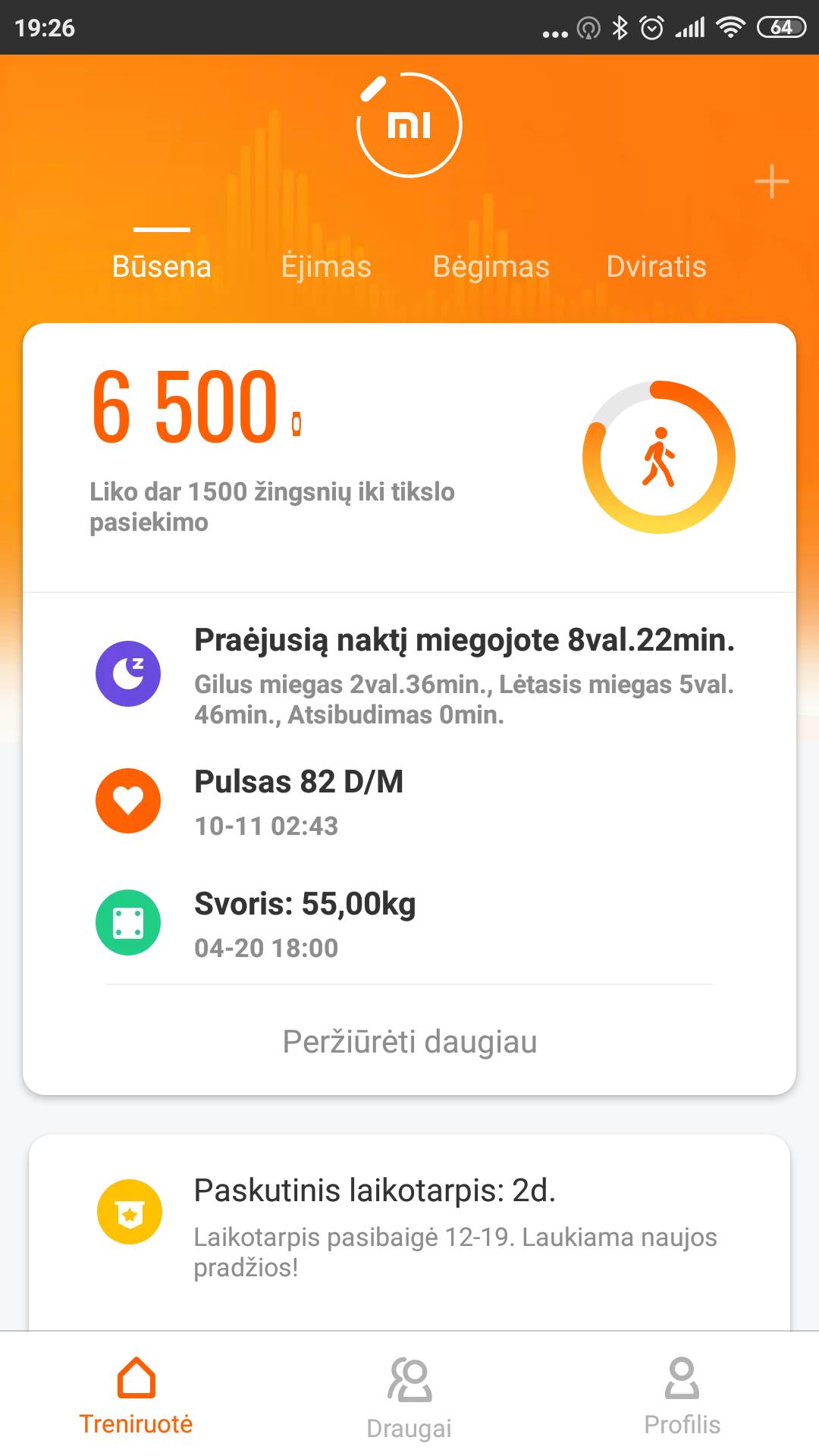Switch to the Dviratis tab
Image resolution: width=819 pixels, height=1456 pixels.
click(656, 266)
